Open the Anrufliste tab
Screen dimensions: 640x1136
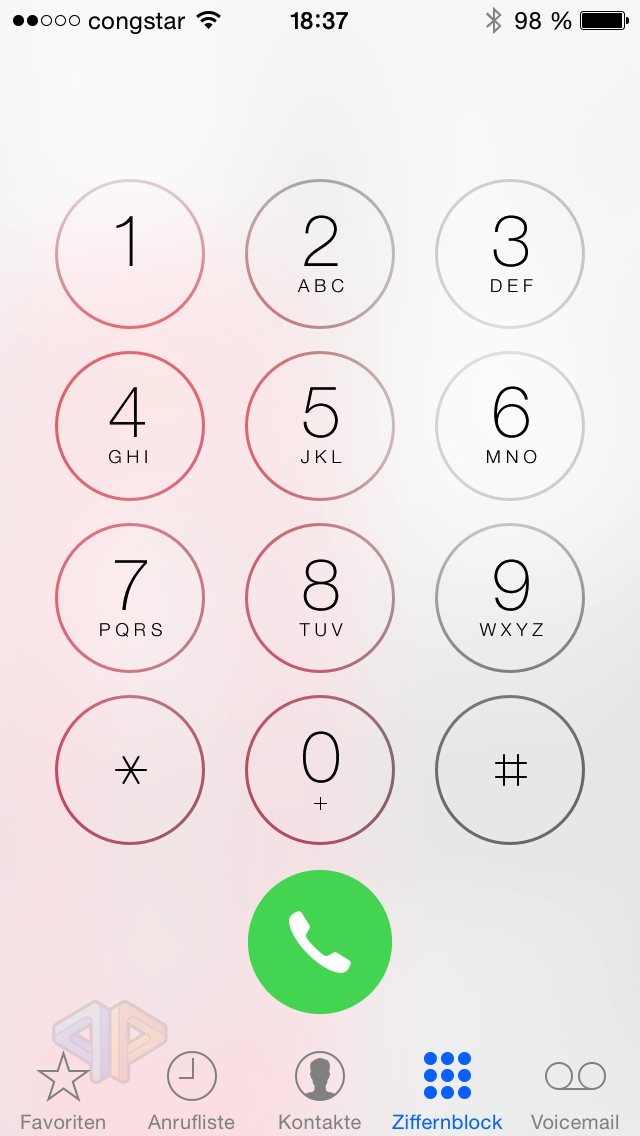[x=191, y=1091]
